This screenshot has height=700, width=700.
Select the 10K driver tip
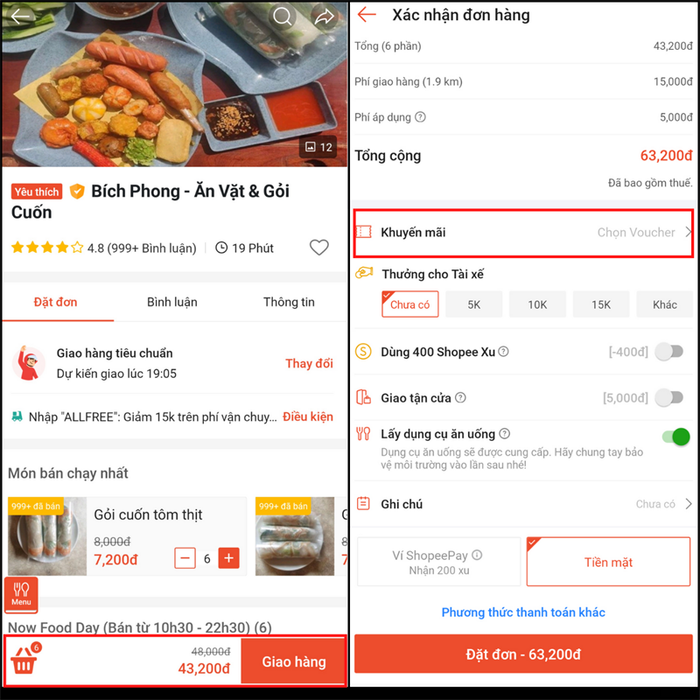click(537, 305)
